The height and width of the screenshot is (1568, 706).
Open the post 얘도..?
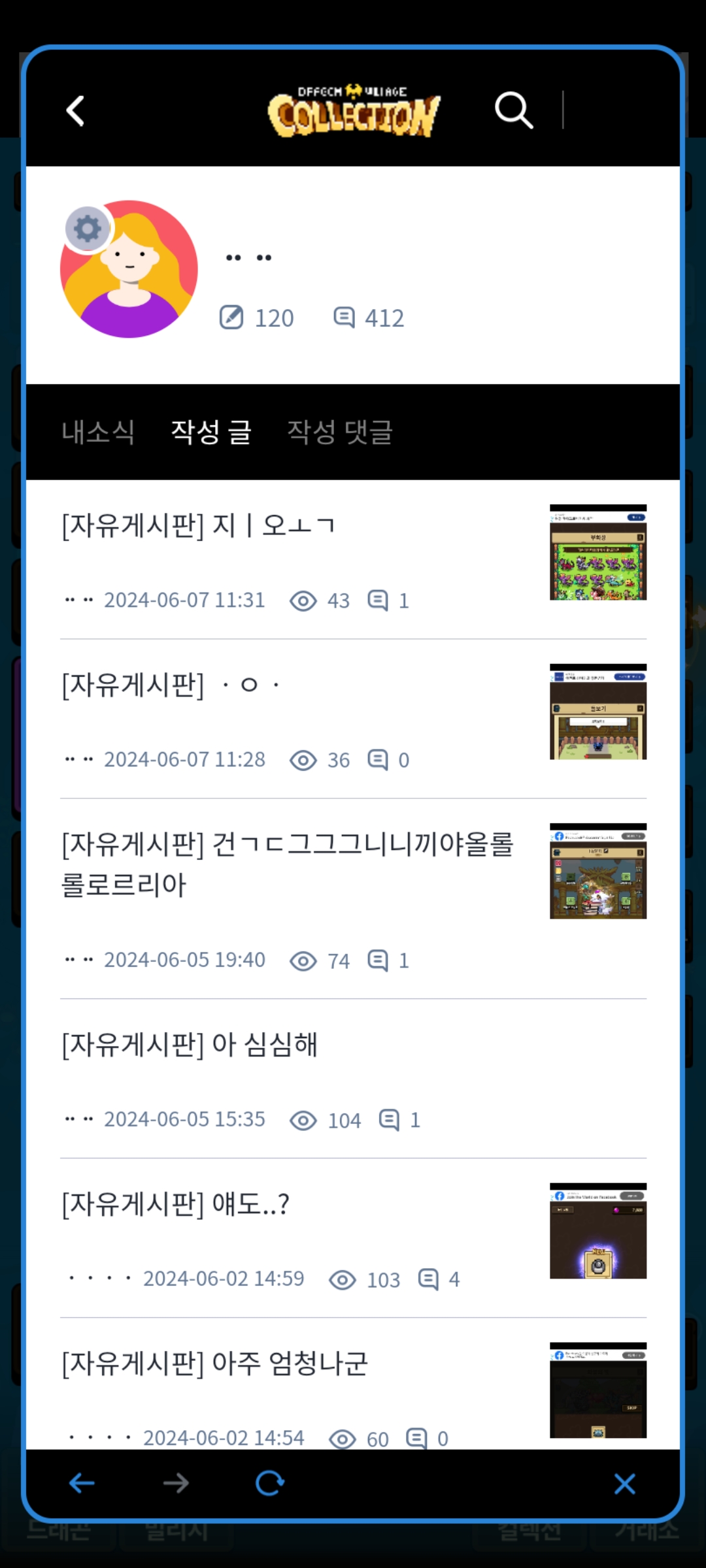click(x=175, y=1204)
